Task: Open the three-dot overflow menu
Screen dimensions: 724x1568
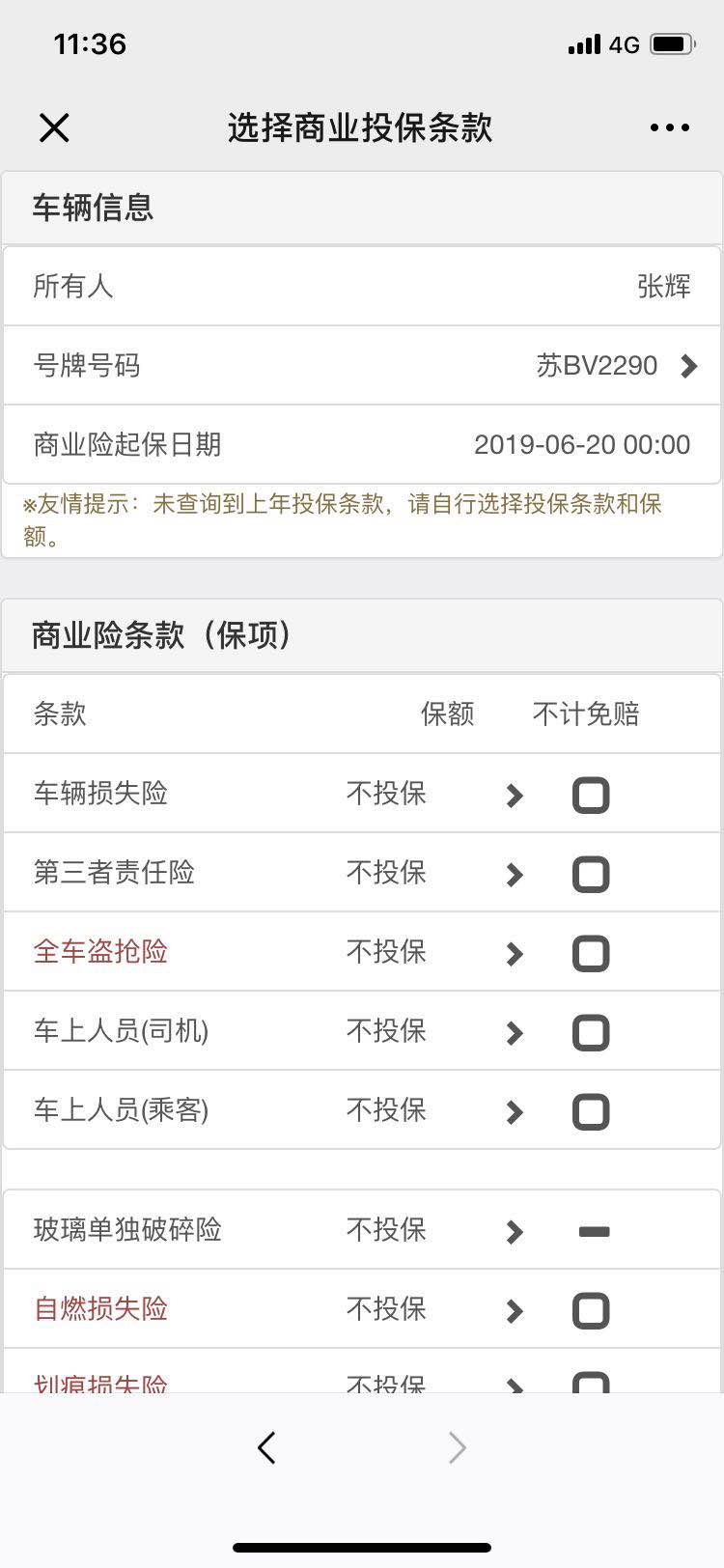Action: [669, 127]
